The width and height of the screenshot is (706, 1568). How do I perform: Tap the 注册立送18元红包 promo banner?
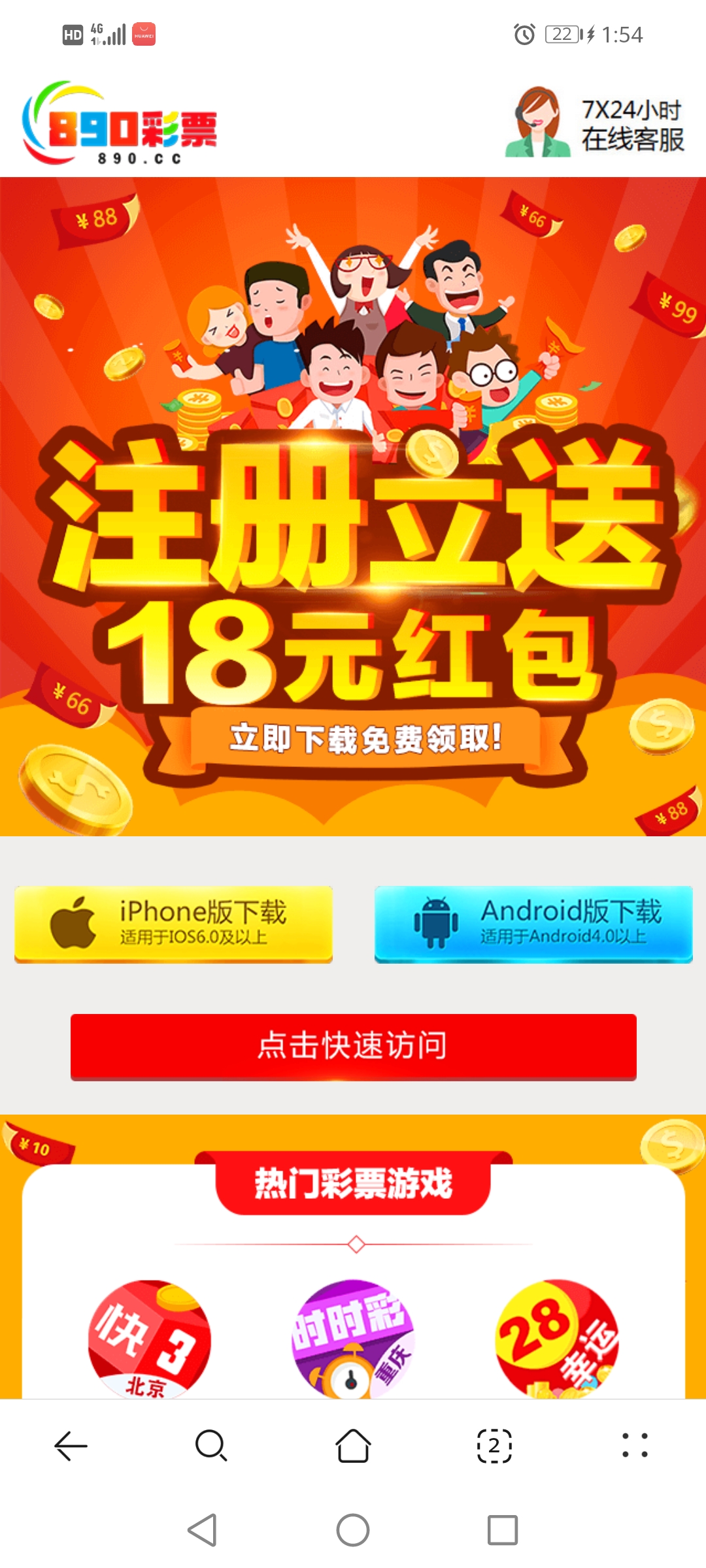point(353,506)
